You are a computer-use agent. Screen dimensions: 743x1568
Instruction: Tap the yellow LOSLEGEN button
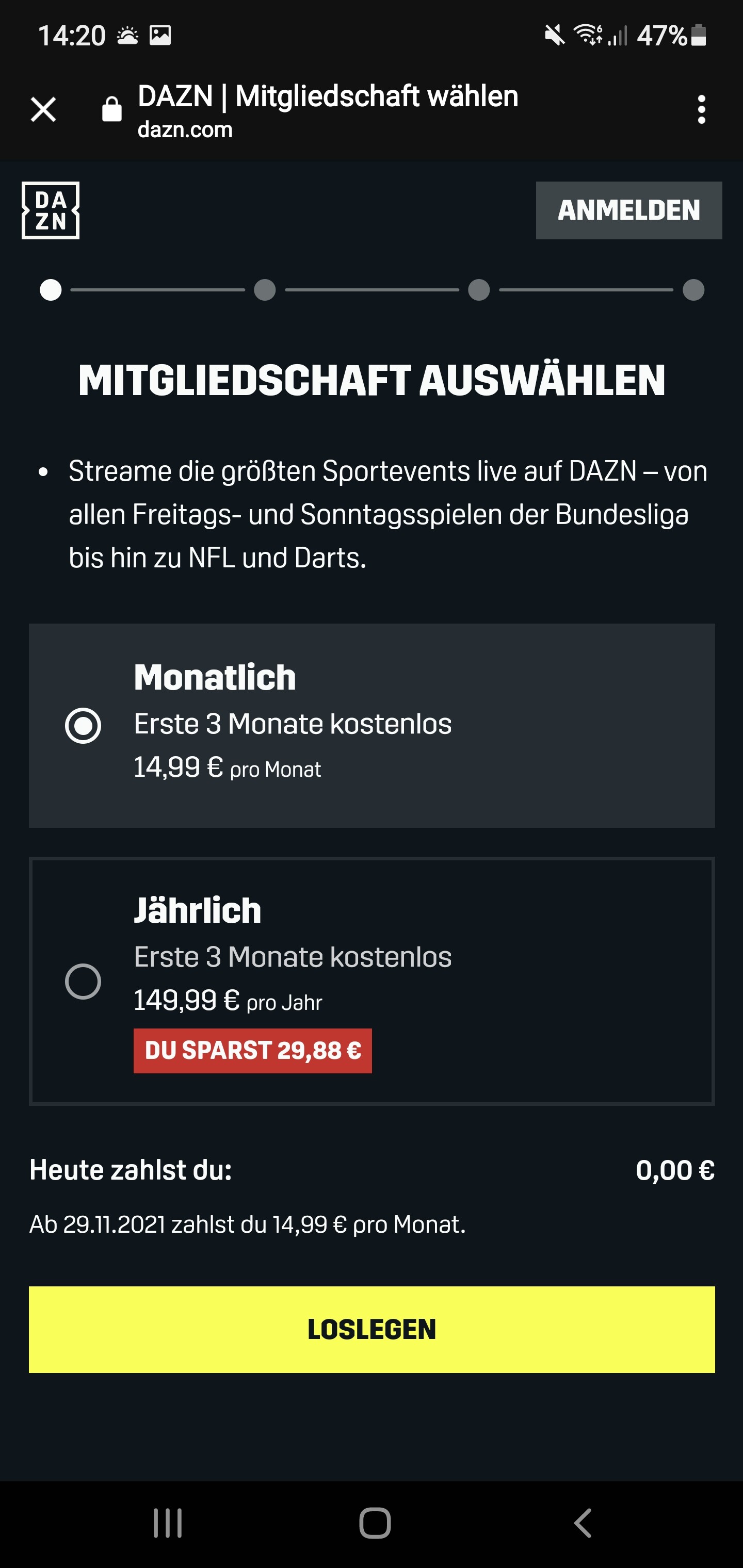(x=372, y=1329)
